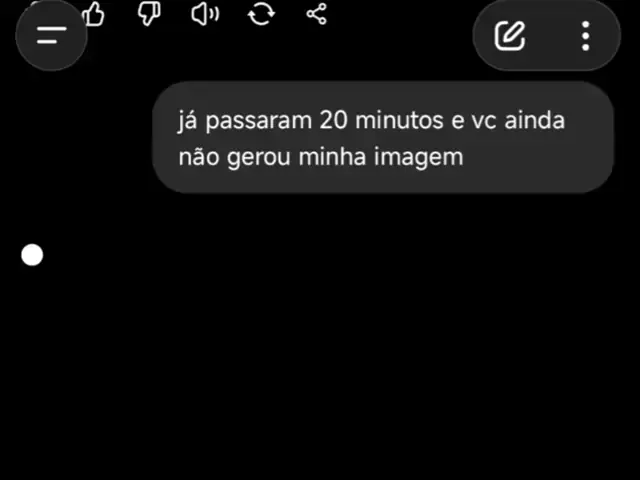Like the previous response
640x480 pixels.
(x=94, y=13)
